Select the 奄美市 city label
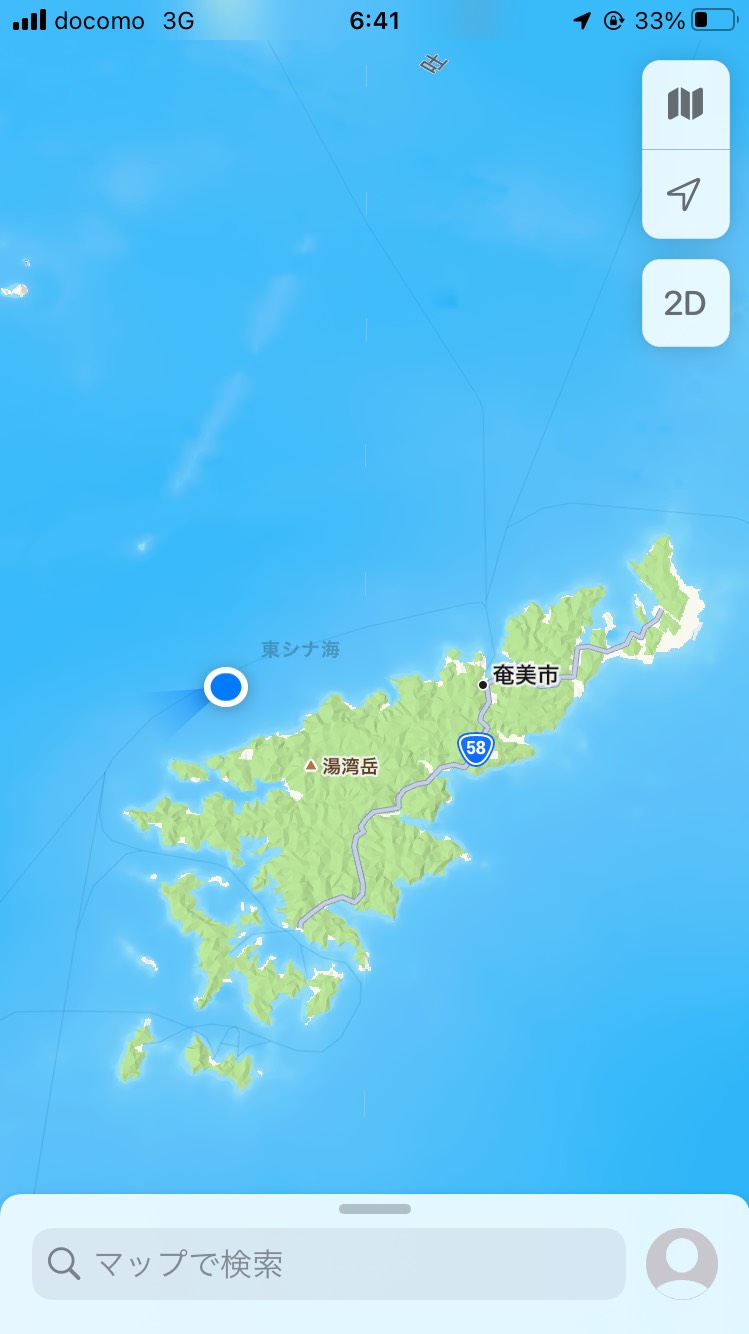This screenshot has height=1334, width=749. (524, 676)
